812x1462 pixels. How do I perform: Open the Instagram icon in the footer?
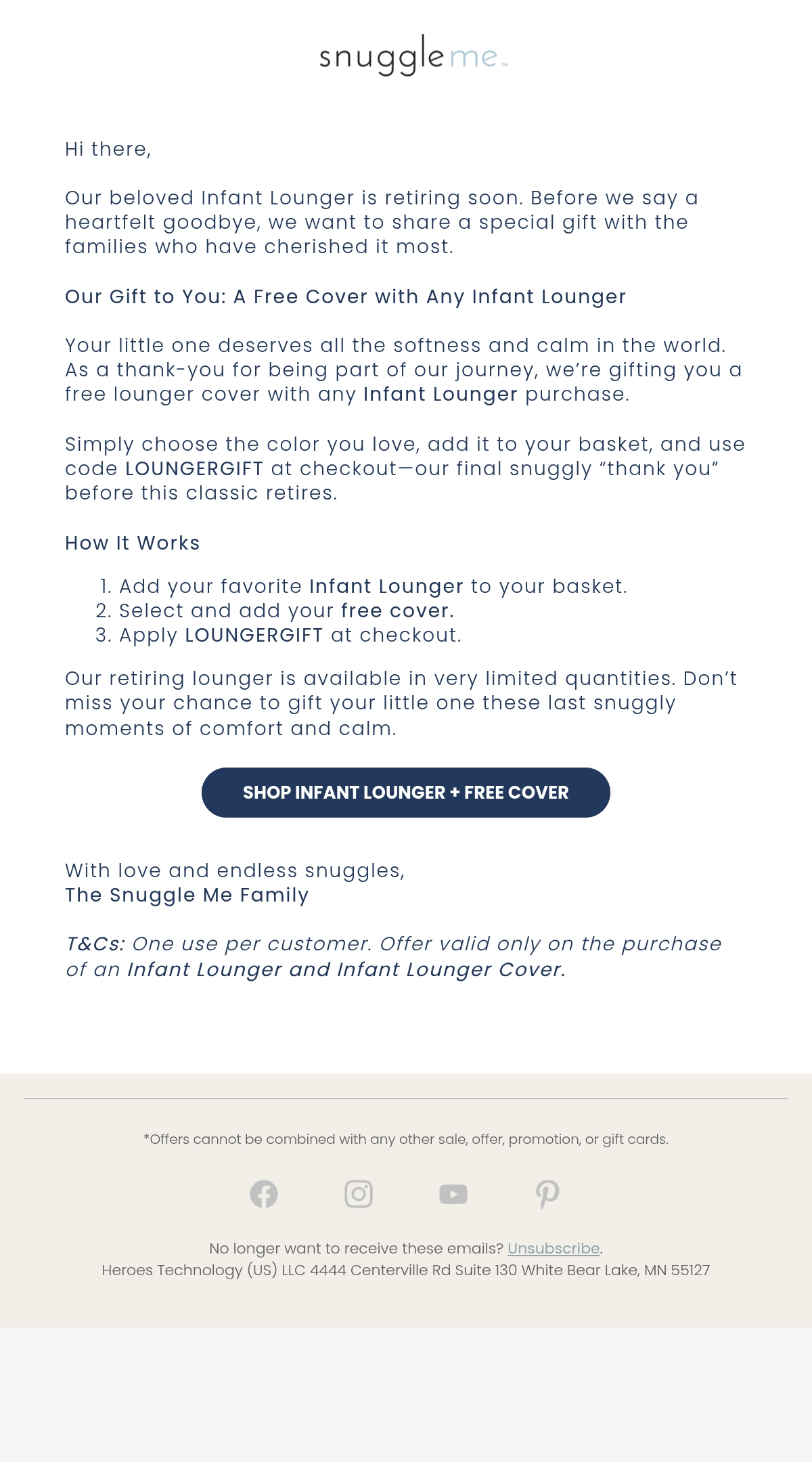(x=359, y=1194)
